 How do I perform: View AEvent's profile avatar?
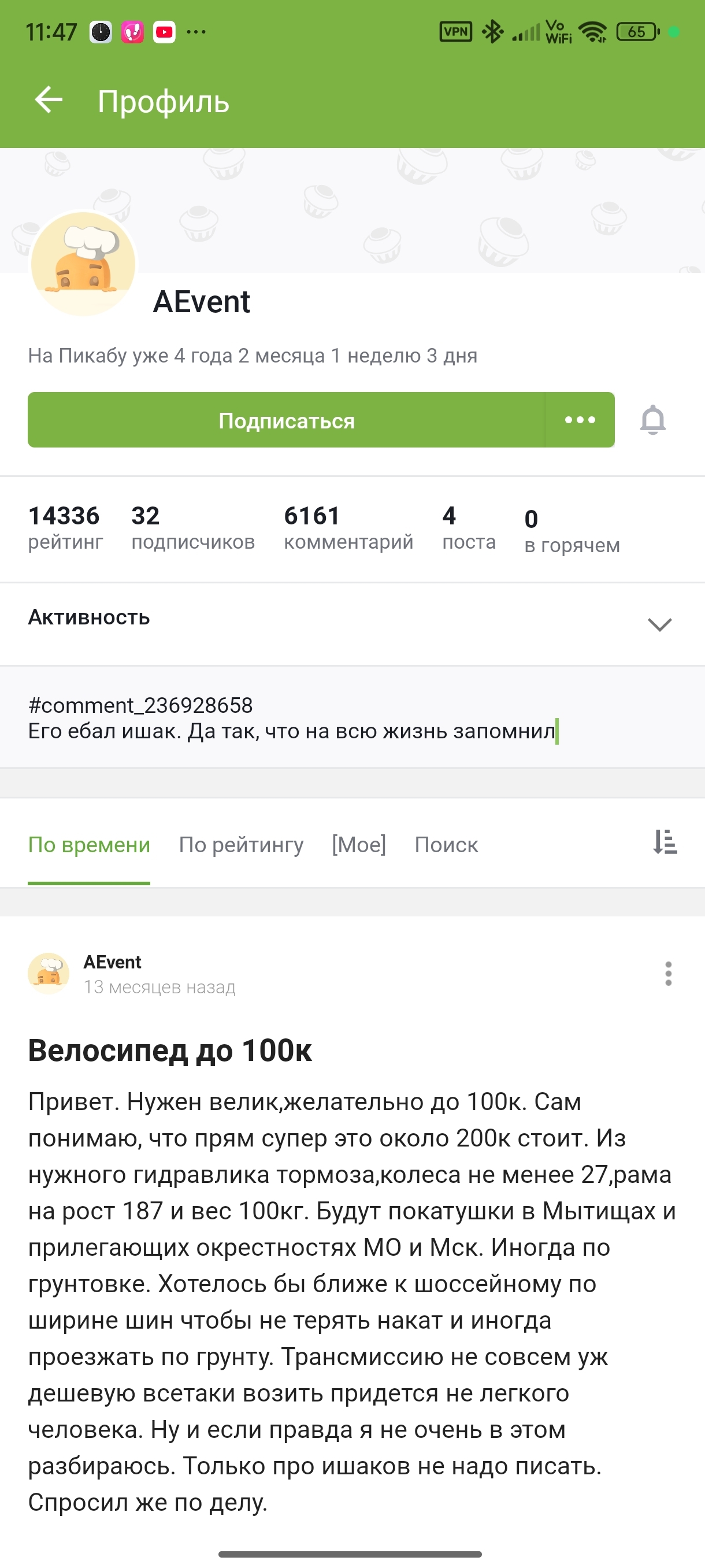click(83, 264)
